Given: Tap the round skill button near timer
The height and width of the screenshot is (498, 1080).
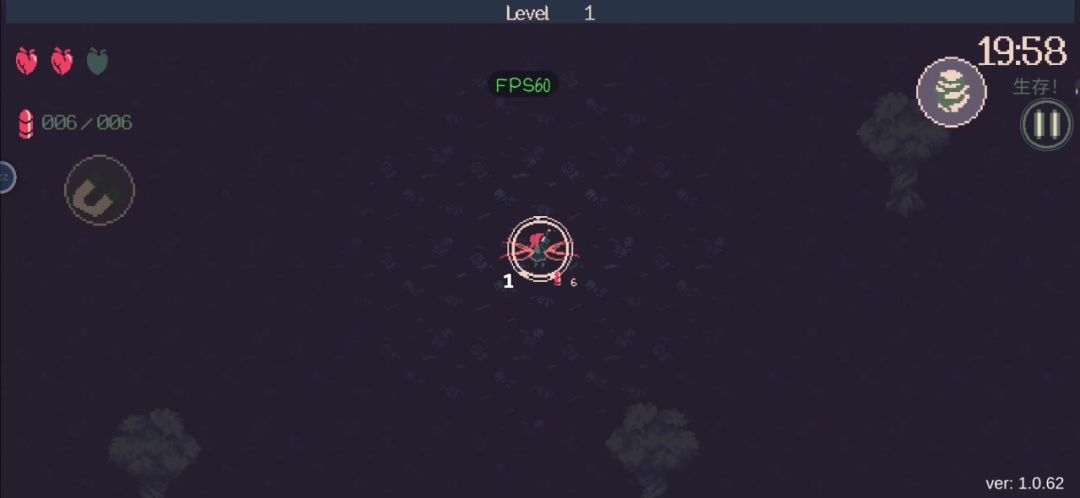Looking at the screenshot, I should click(x=951, y=92).
